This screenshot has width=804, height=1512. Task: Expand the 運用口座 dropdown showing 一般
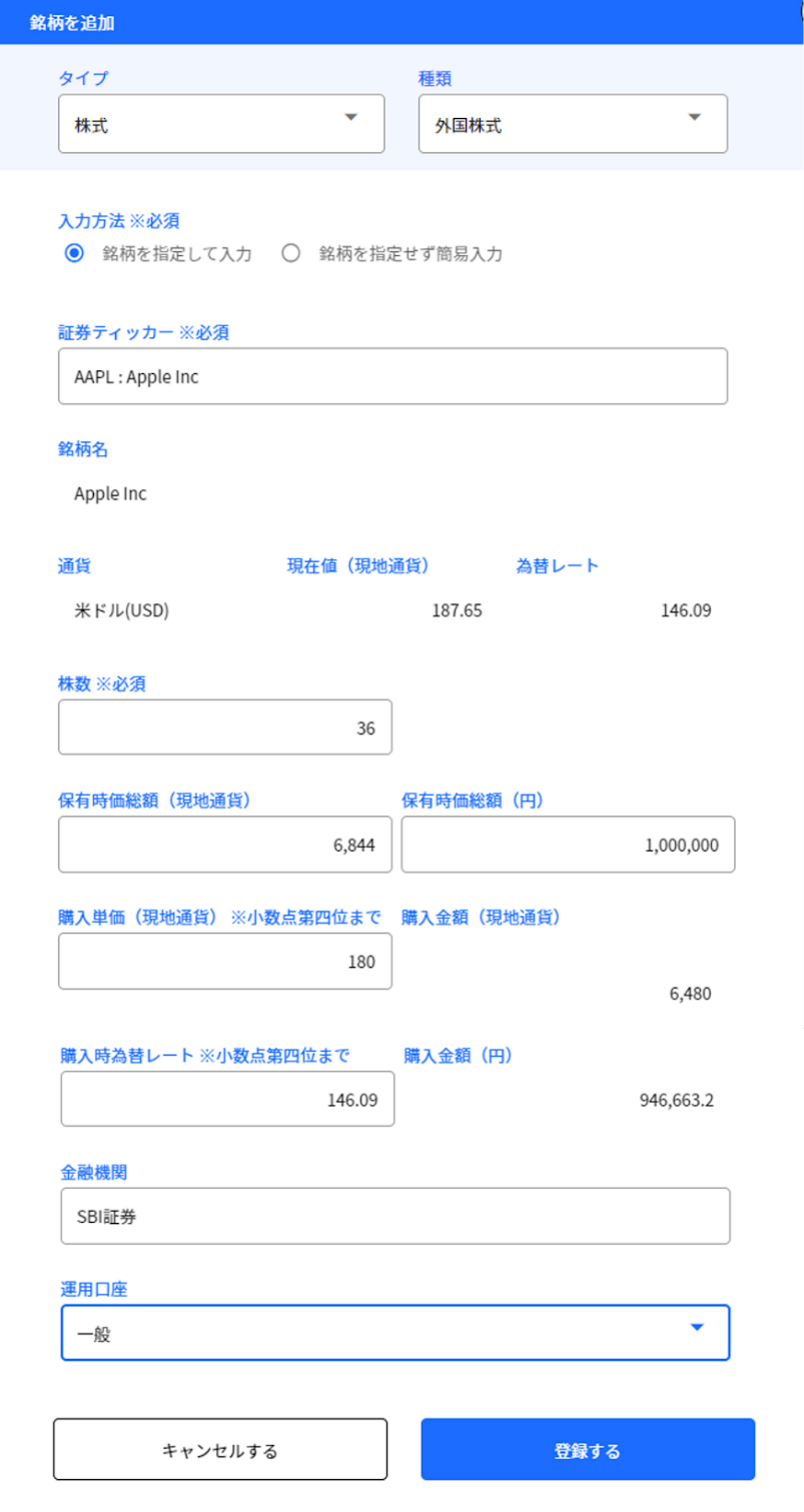[x=395, y=1332]
